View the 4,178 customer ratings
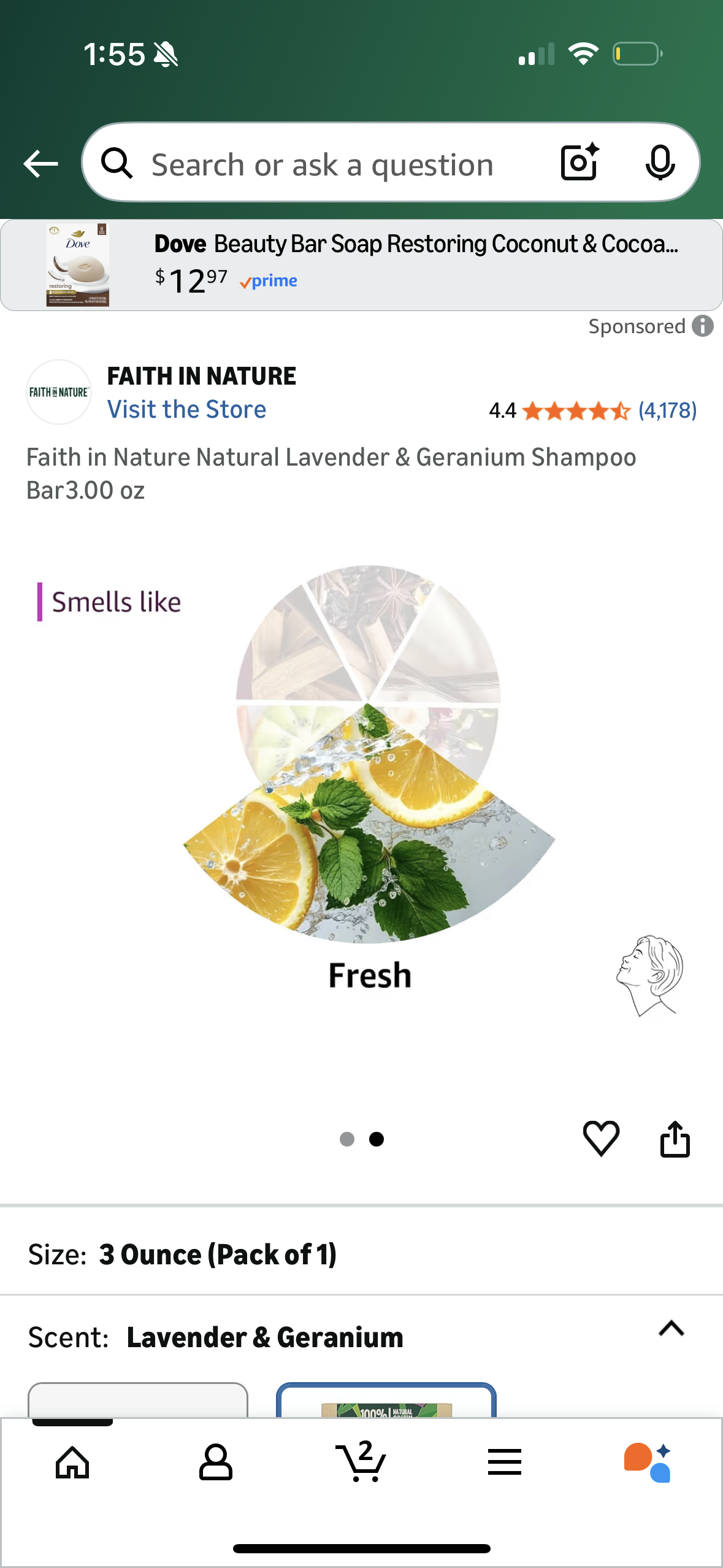The image size is (723, 1568). point(667,410)
